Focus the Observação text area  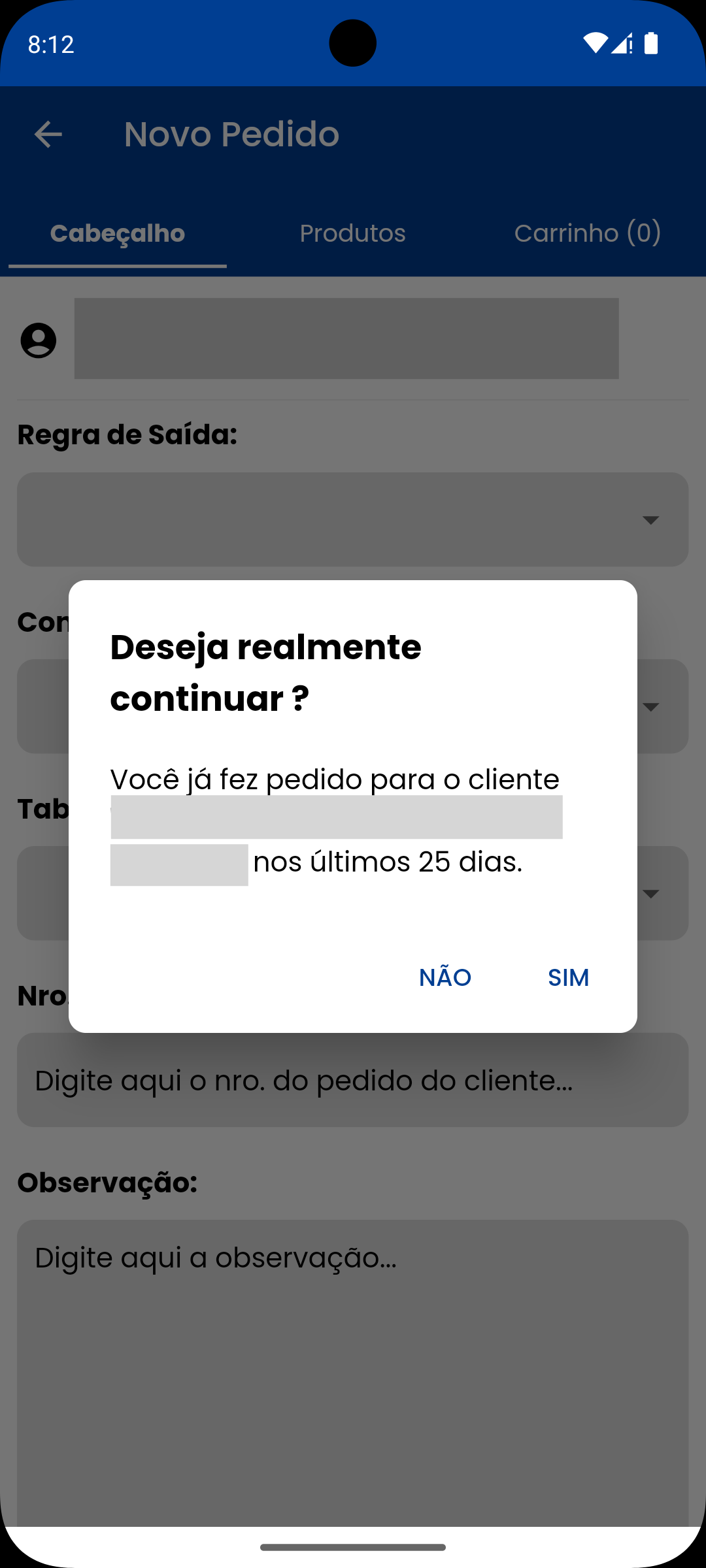click(352, 1365)
